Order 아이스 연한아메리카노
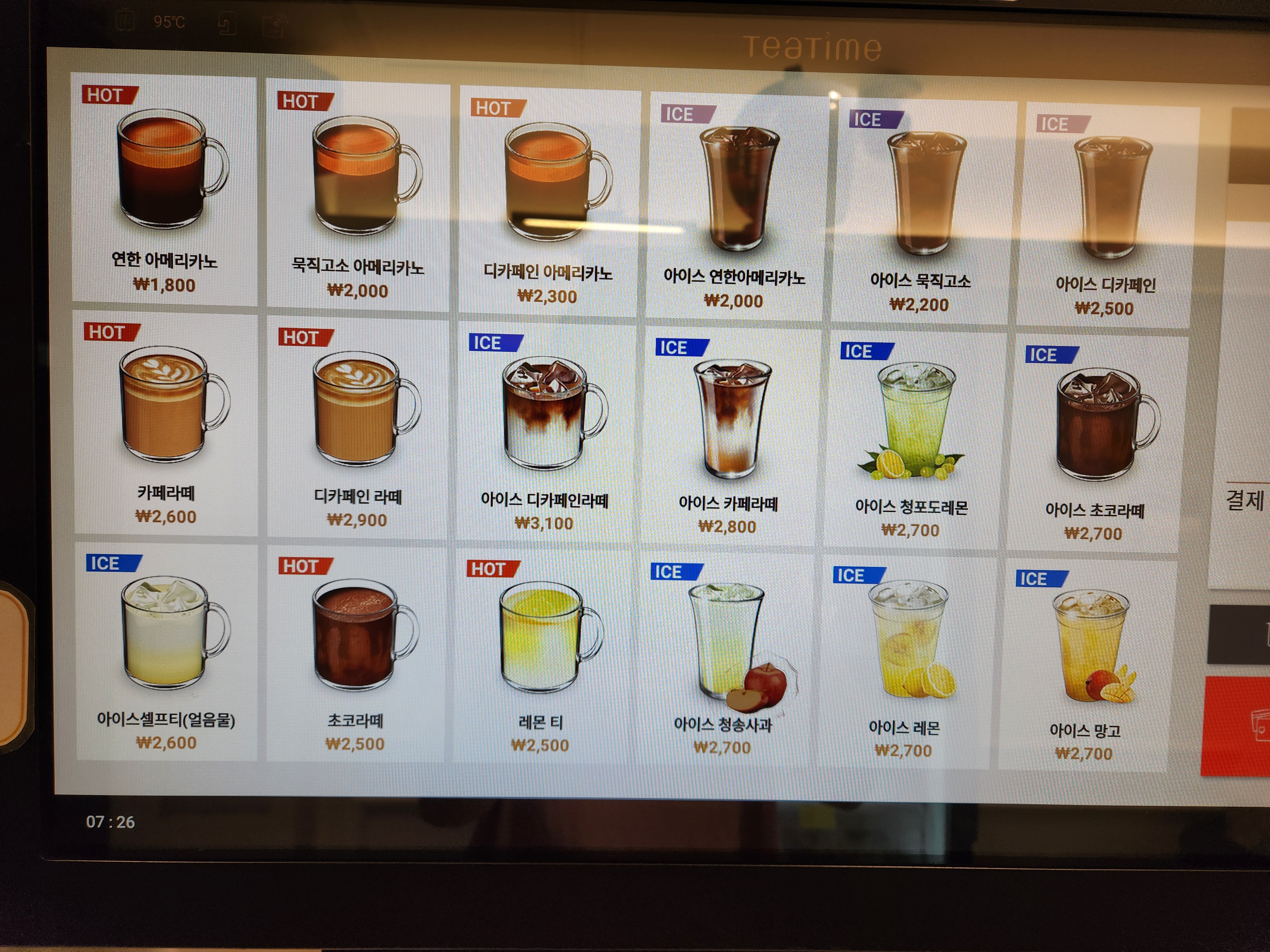This screenshot has height=952, width=1270. 735,207
